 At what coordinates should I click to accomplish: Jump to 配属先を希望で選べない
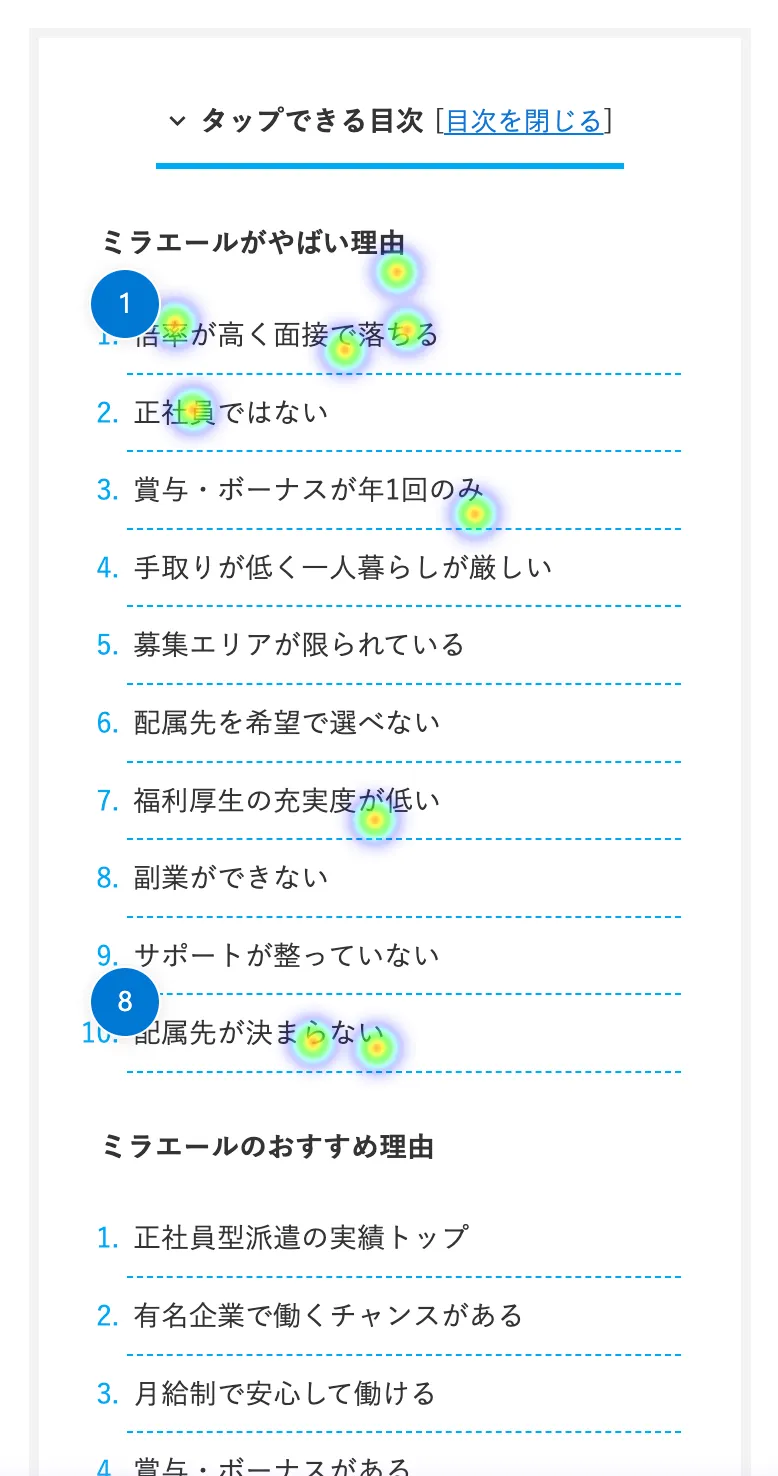(x=287, y=722)
